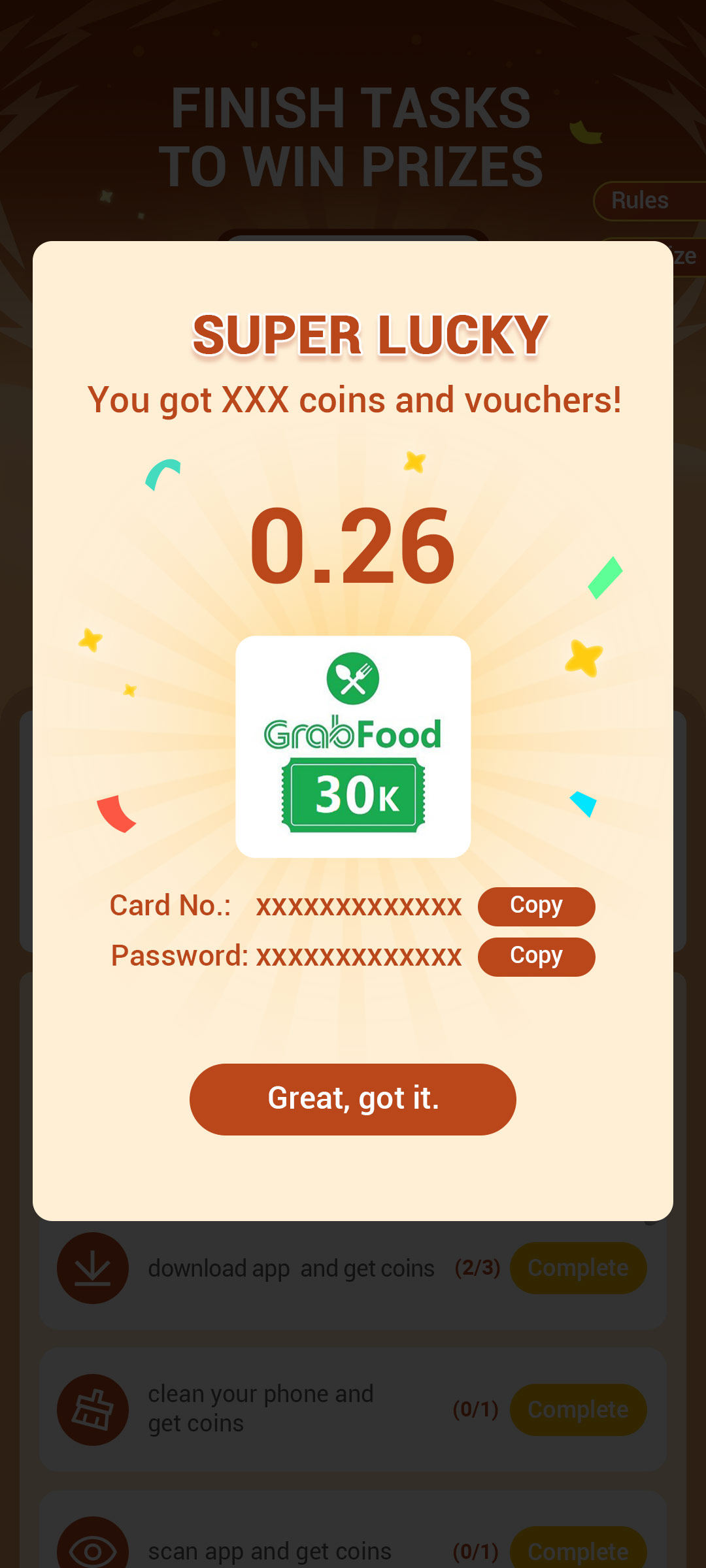Complete the download app task
The width and height of the screenshot is (706, 1568).
pyautogui.click(x=578, y=1266)
